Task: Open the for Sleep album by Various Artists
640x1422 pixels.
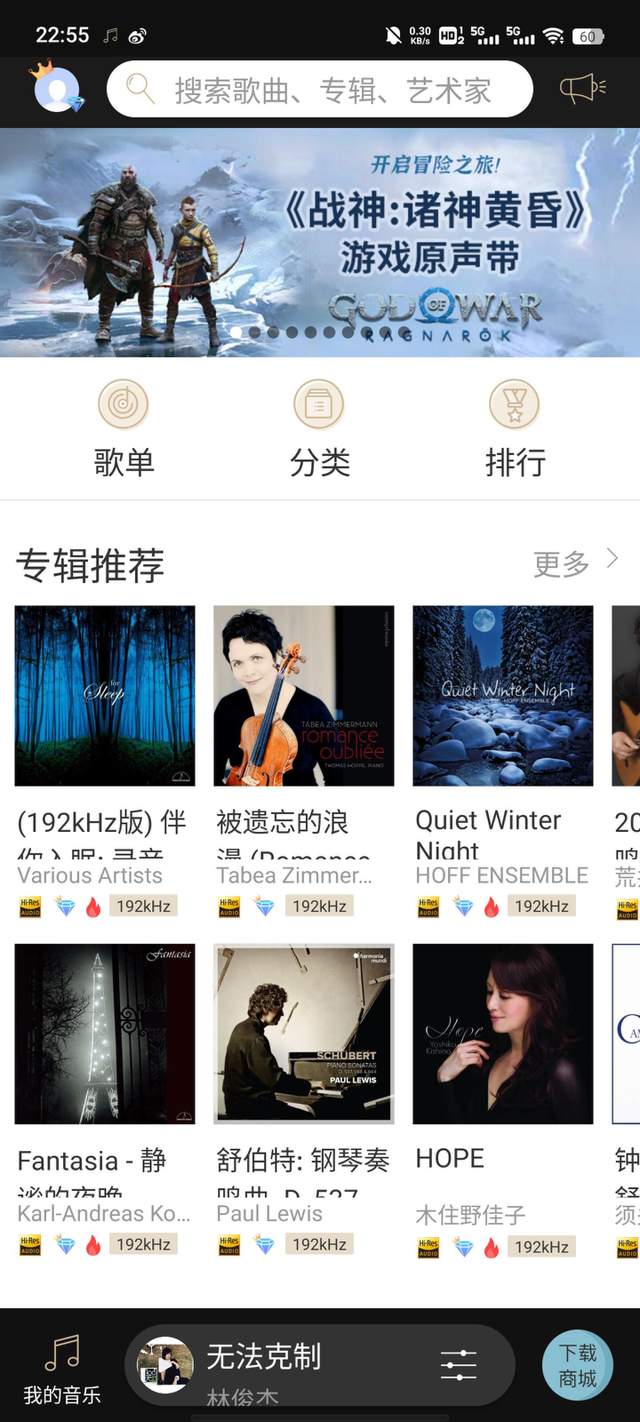Action: [x=105, y=696]
